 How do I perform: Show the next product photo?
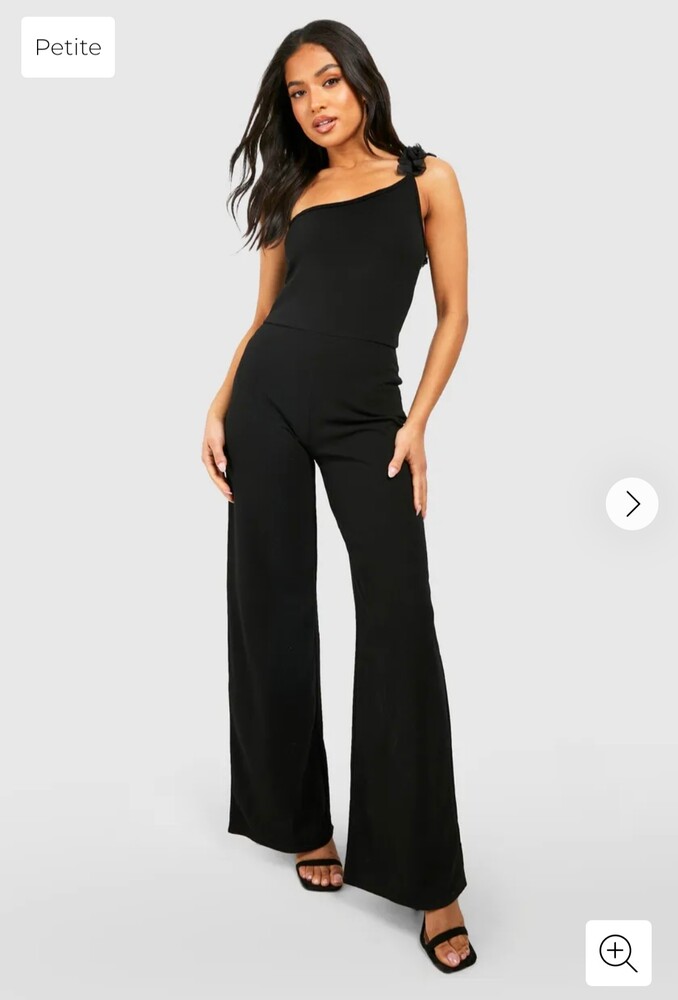coord(632,504)
